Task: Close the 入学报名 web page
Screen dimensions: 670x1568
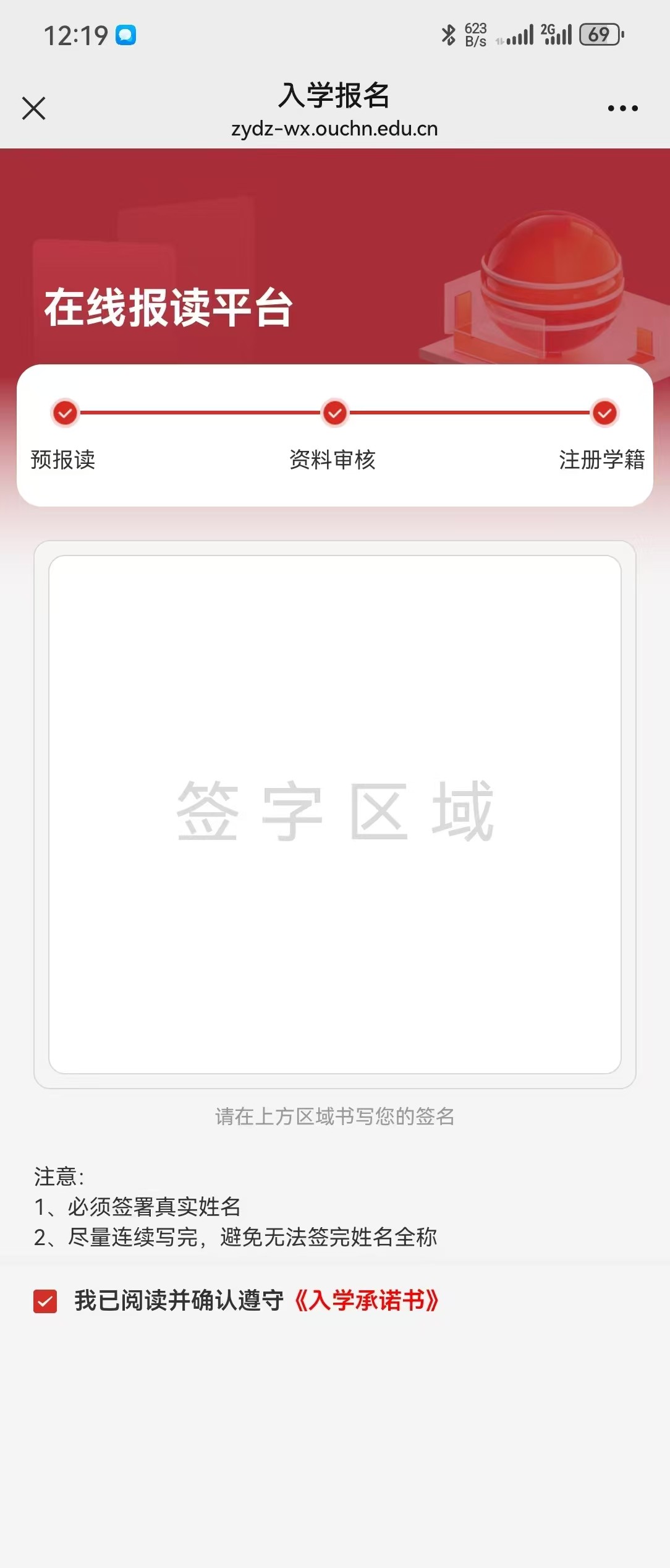Action: pyautogui.click(x=33, y=108)
